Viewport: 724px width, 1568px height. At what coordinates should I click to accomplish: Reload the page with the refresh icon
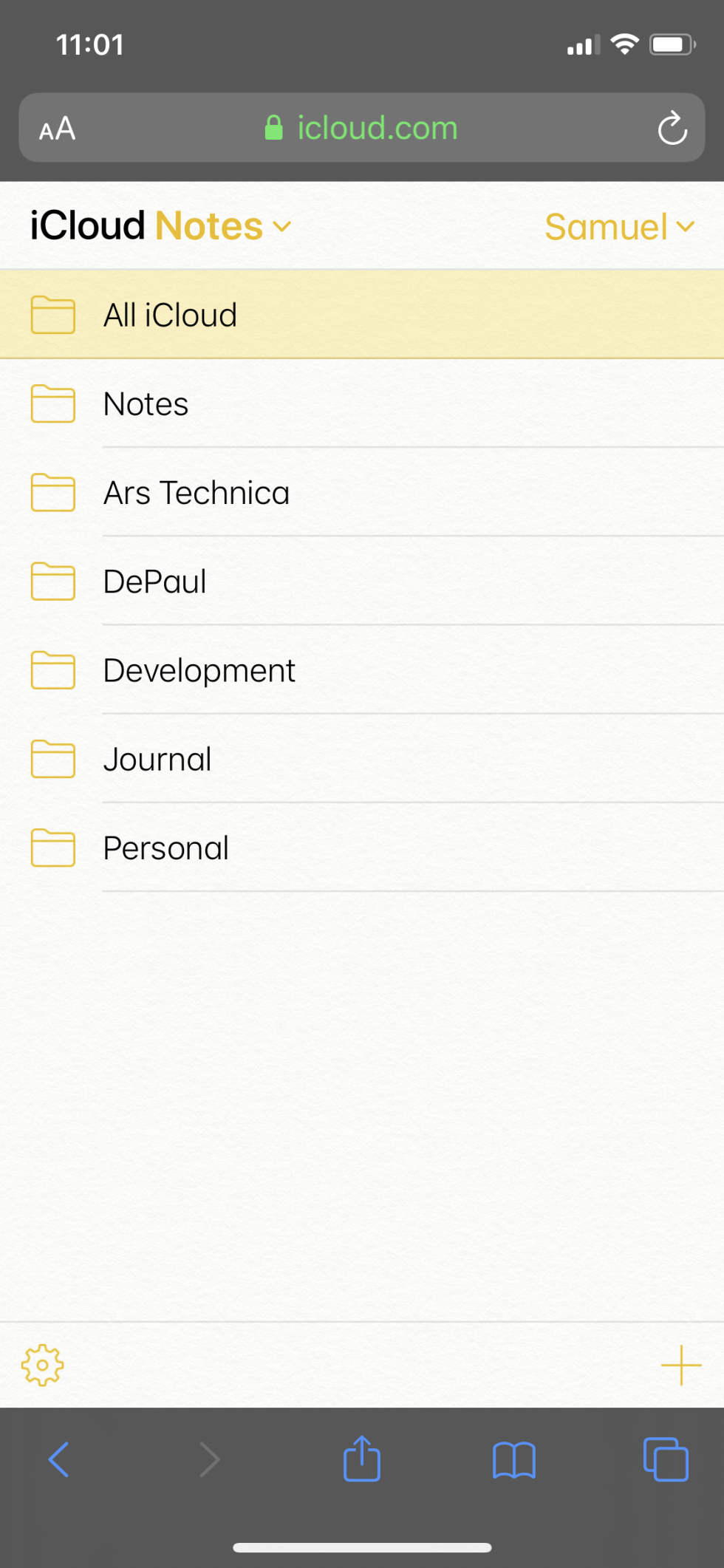click(x=672, y=128)
